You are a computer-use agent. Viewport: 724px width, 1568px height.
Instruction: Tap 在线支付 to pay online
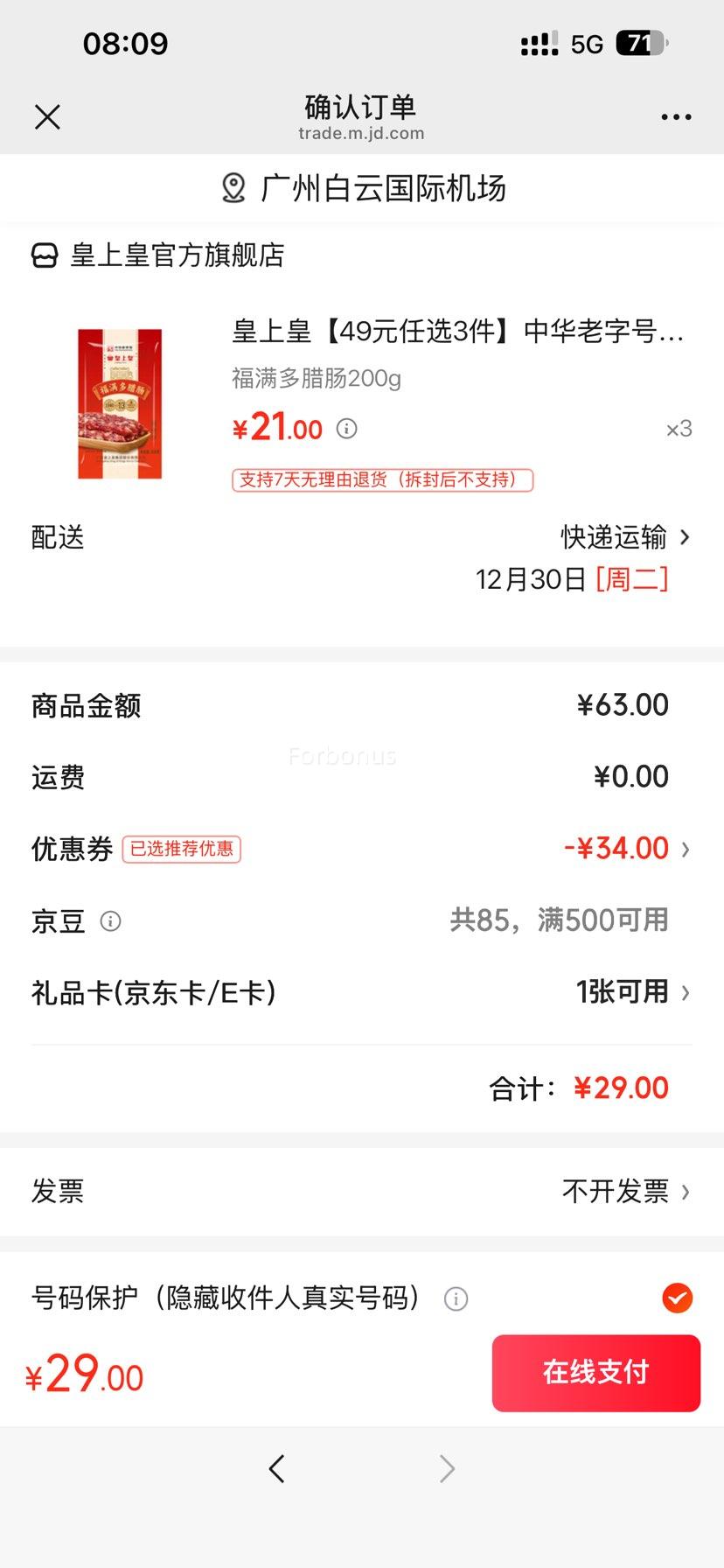click(595, 1373)
